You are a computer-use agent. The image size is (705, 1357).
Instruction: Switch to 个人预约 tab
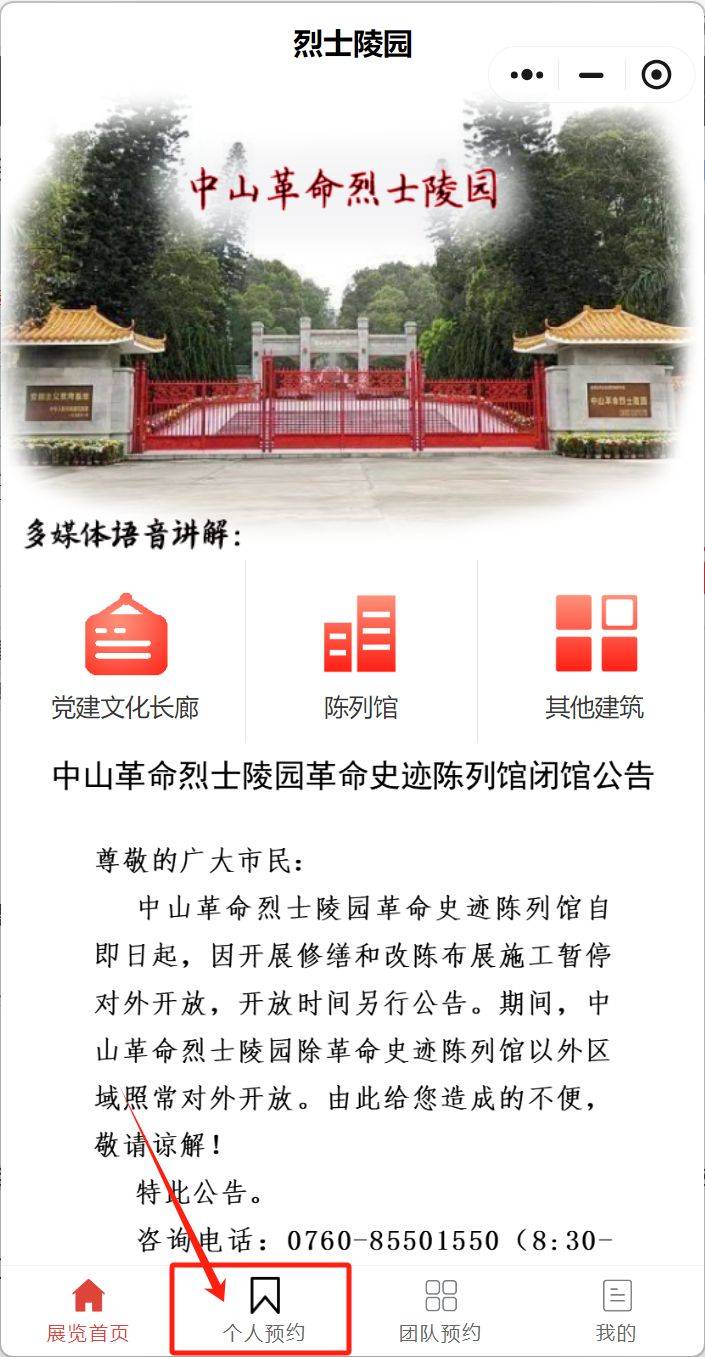click(x=263, y=1311)
